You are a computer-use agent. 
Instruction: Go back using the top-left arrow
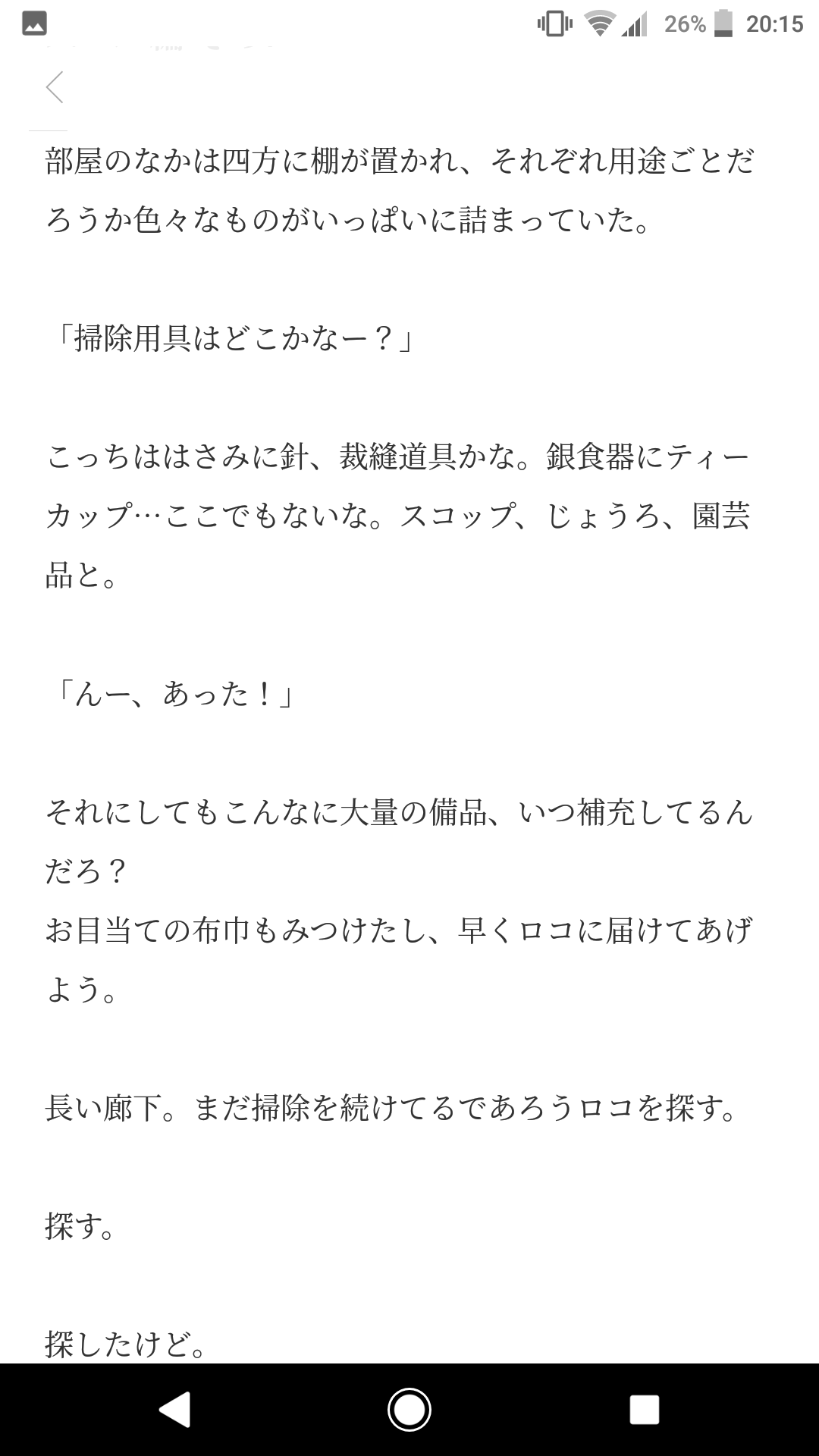pyautogui.click(x=55, y=87)
